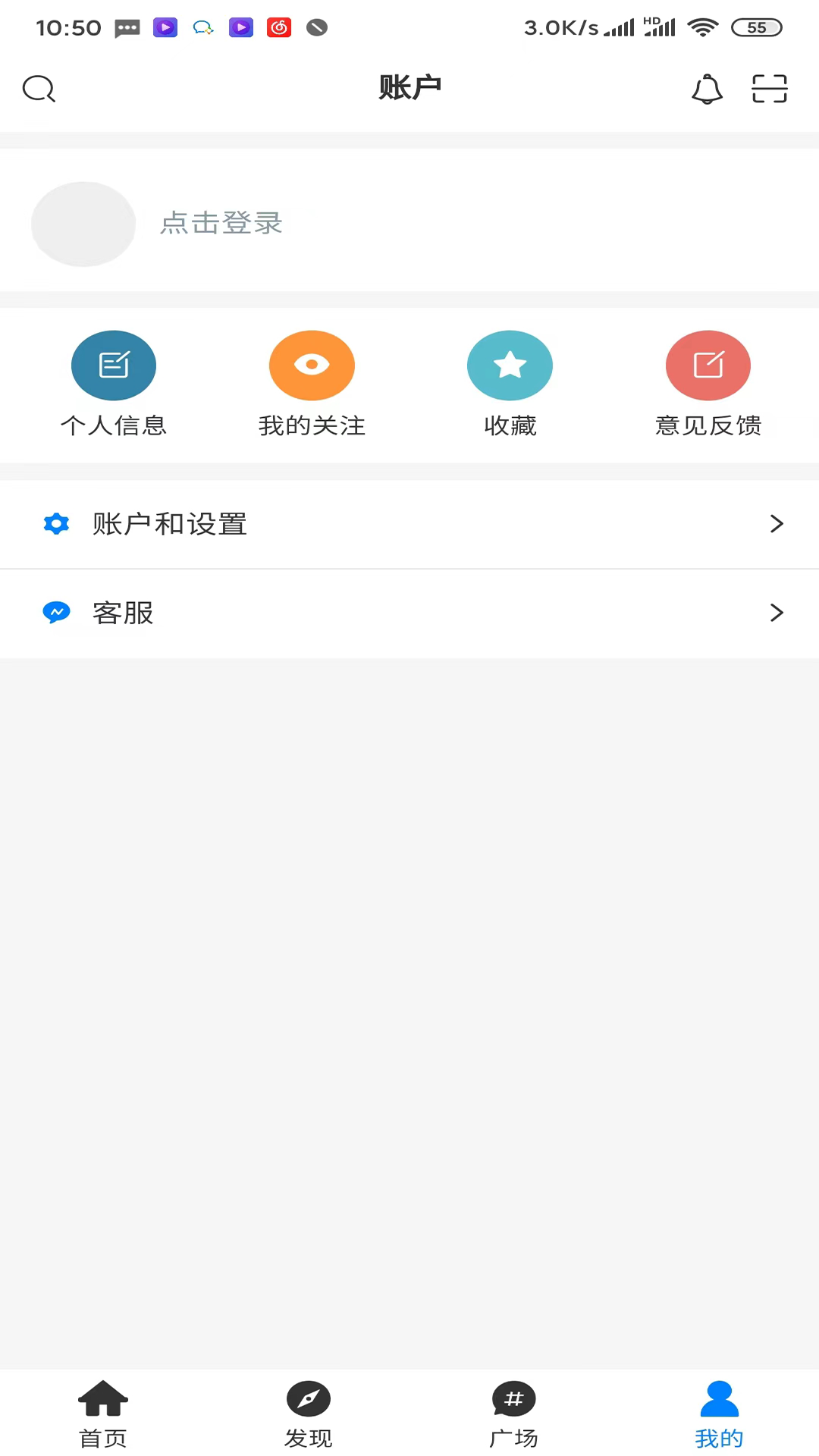Tap the 收藏 label text
Viewport: 819px width, 1456px height.
coord(510,425)
